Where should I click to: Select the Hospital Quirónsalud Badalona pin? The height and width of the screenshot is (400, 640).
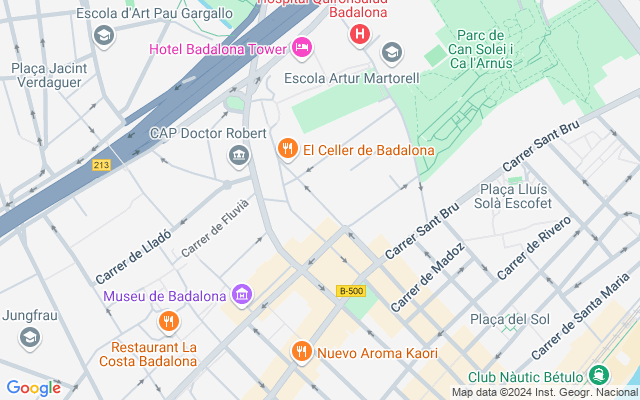[360, 36]
